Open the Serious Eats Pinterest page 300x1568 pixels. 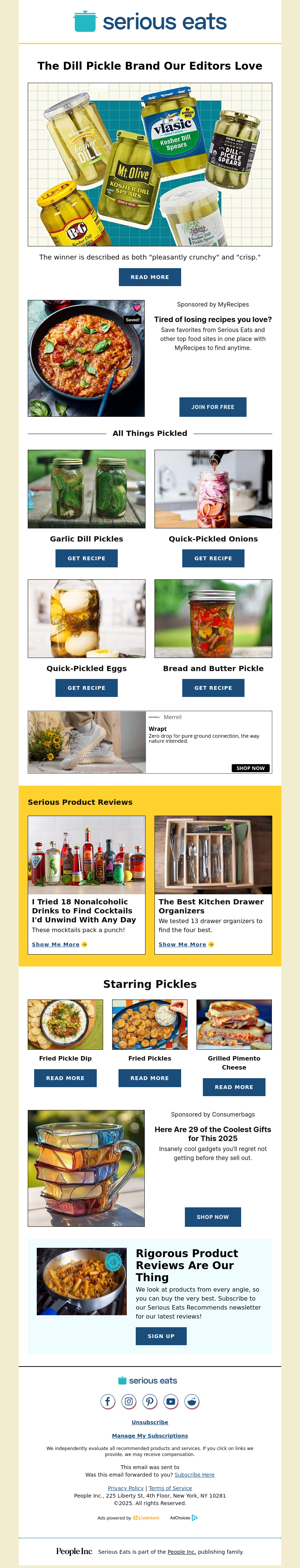(150, 1401)
